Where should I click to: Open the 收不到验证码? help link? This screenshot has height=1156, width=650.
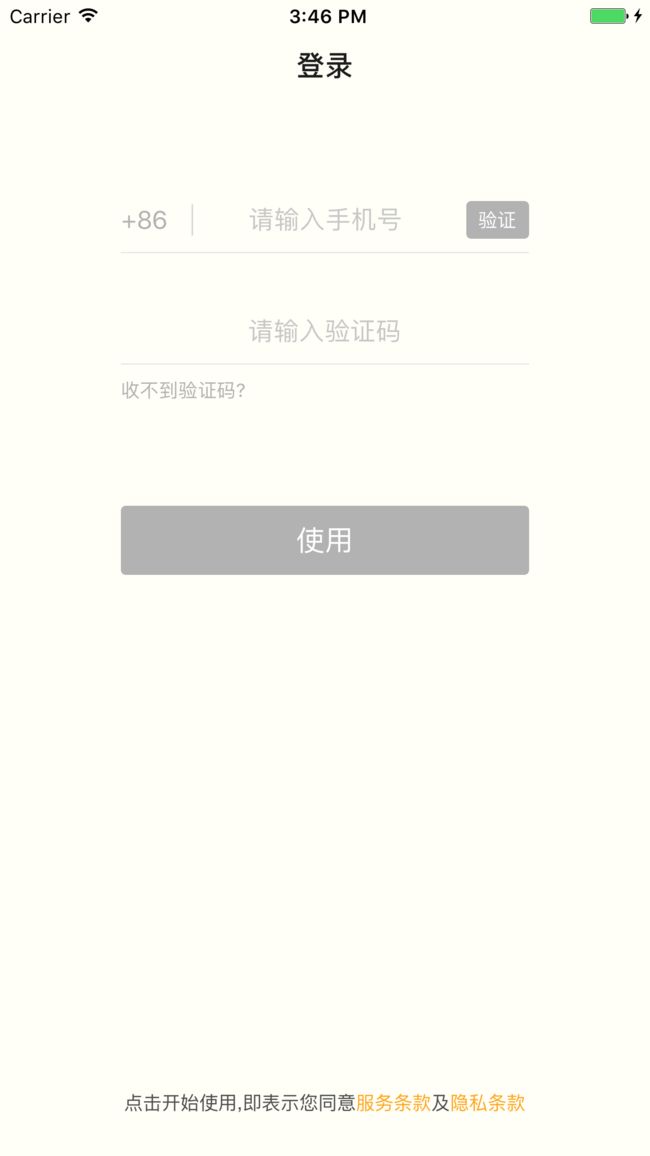(x=184, y=391)
